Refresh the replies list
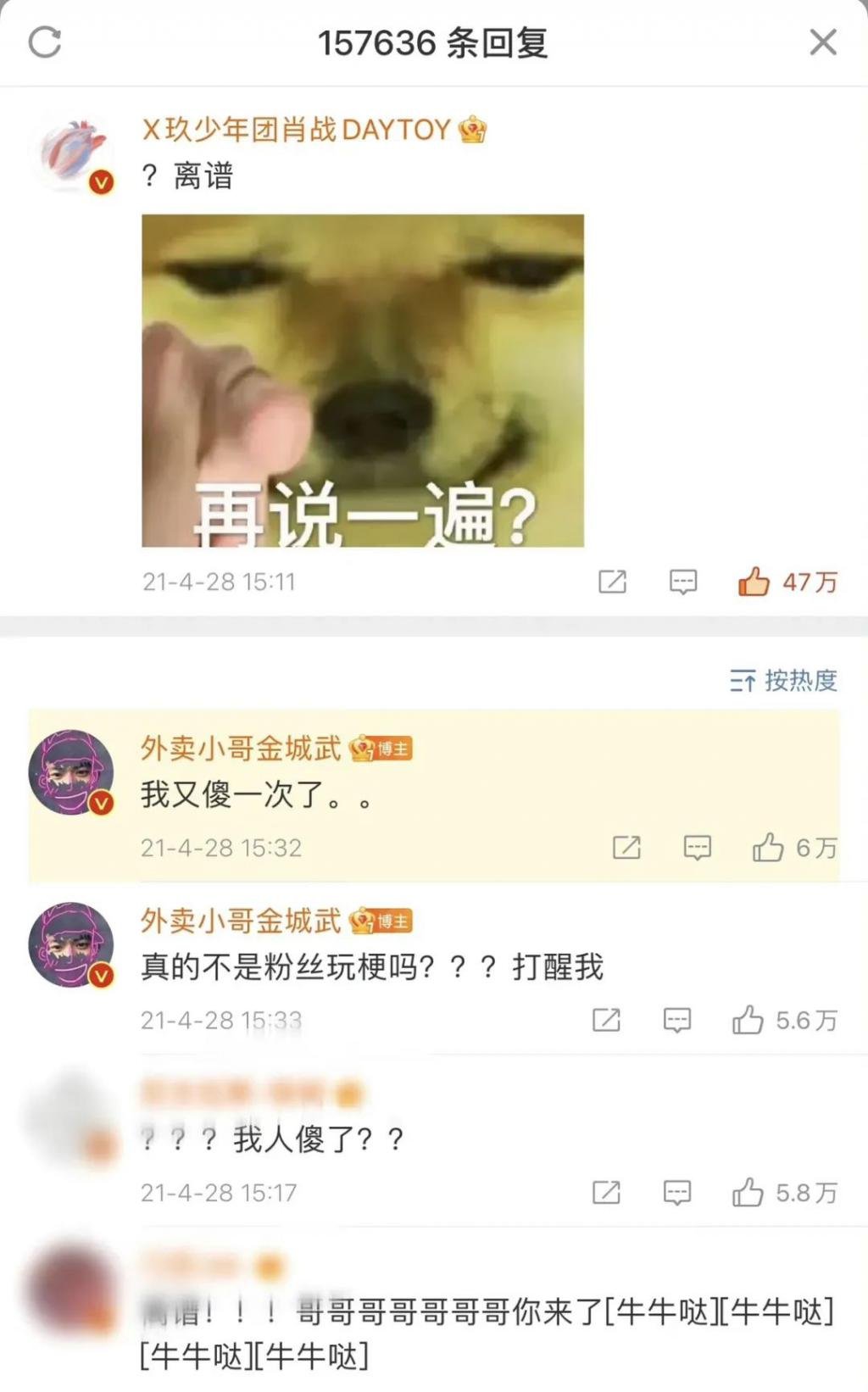This screenshot has width=868, height=1392. click(x=45, y=42)
